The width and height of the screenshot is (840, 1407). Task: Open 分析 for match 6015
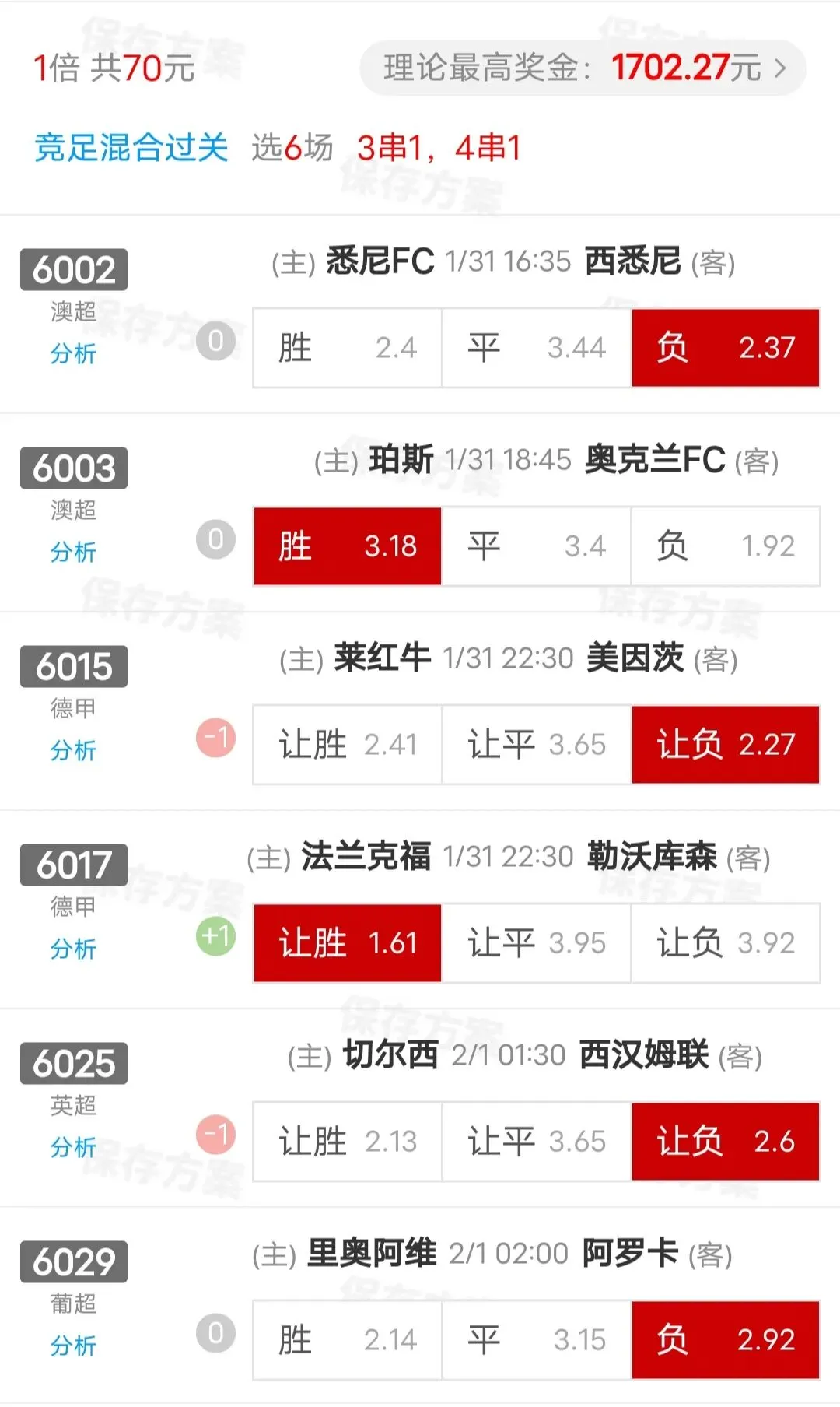(x=73, y=750)
